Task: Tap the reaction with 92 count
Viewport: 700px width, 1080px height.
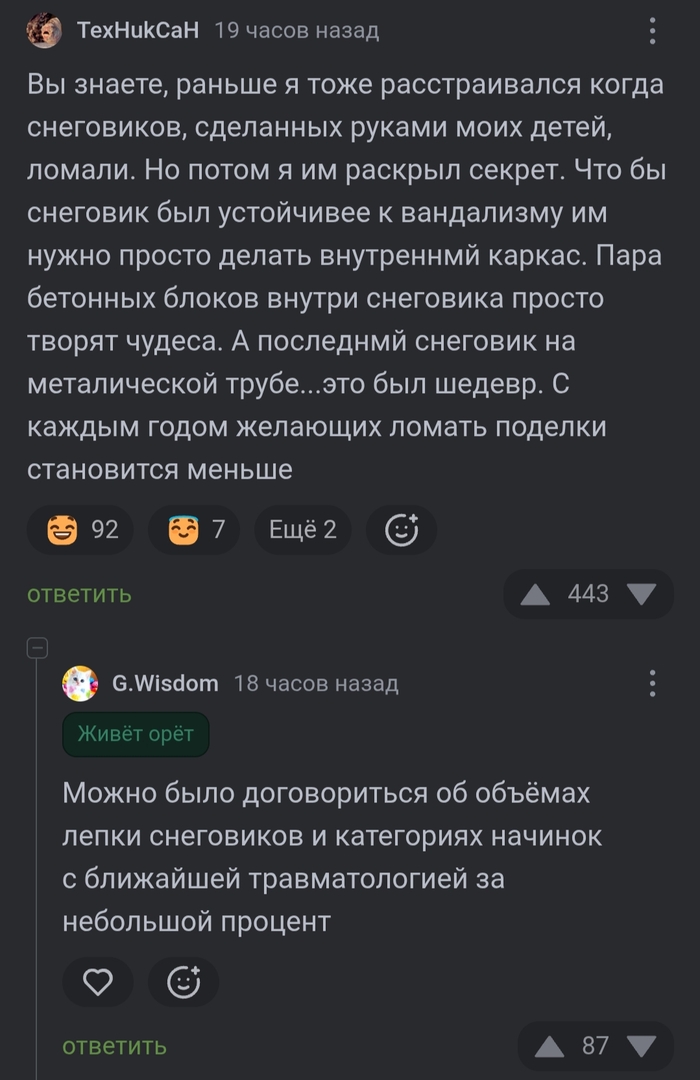Action: pos(83,530)
